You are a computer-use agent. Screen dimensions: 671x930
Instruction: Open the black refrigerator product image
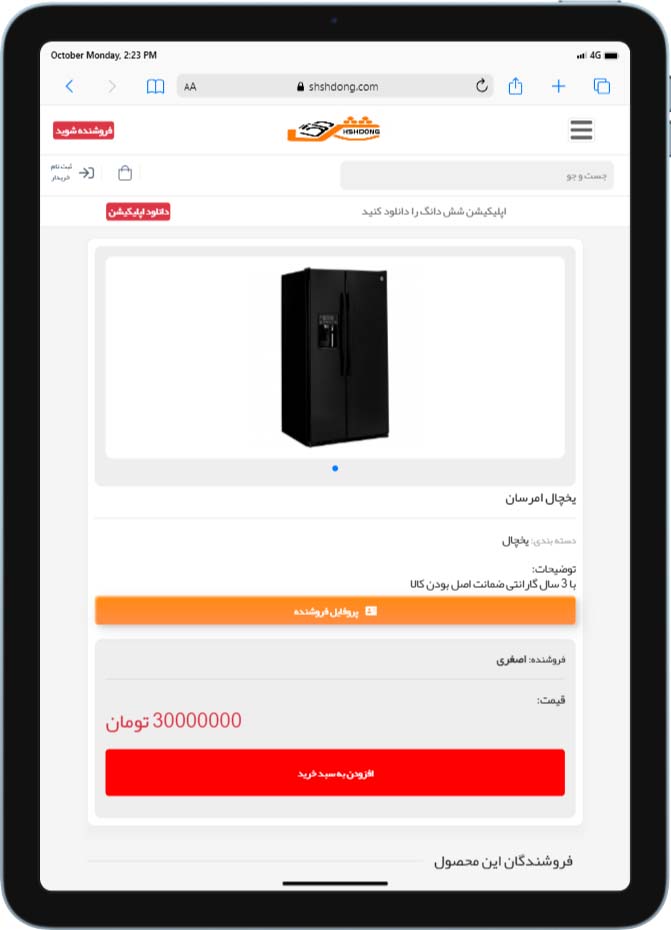point(334,356)
